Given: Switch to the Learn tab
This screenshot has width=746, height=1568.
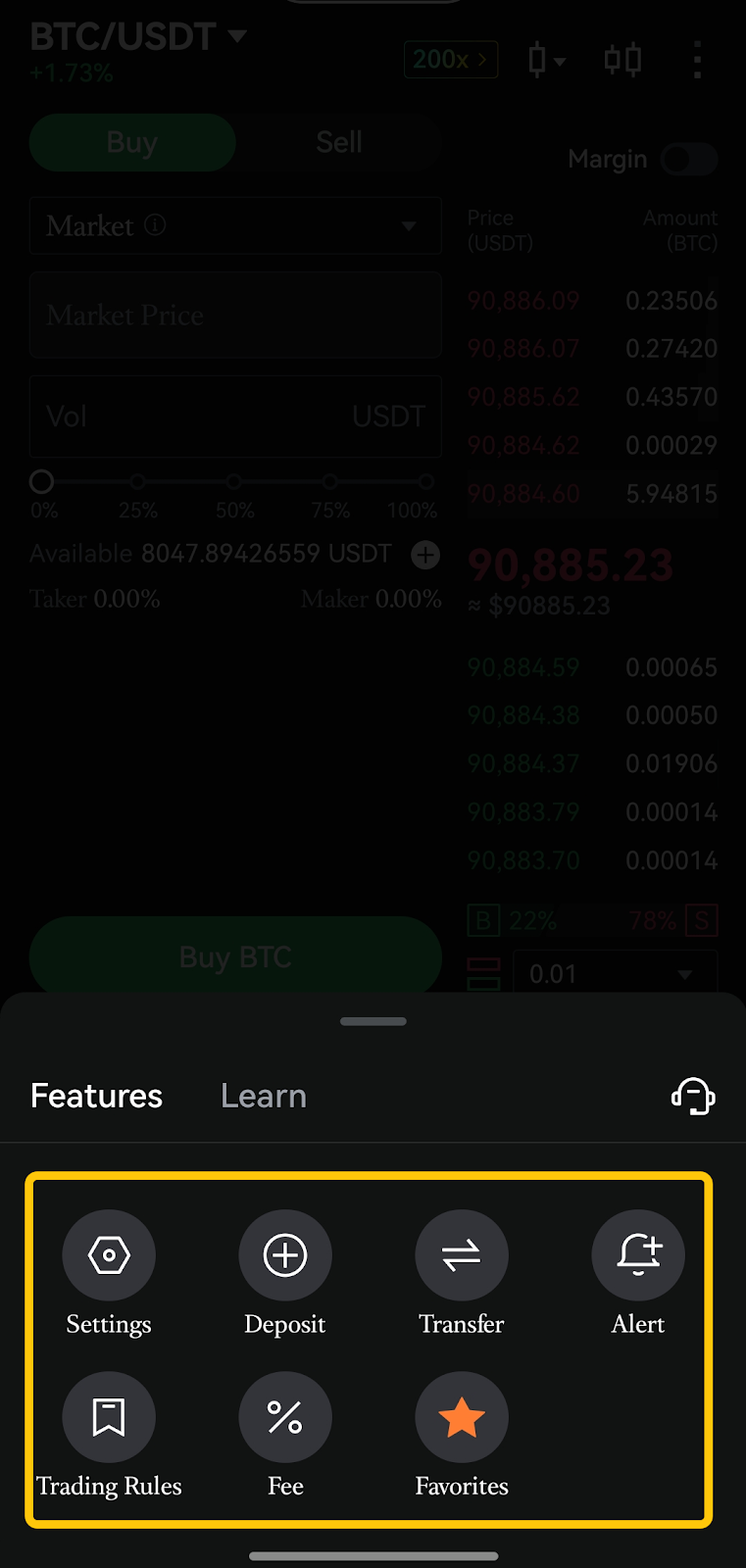Looking at the screenshot, I should (264, 1096).
